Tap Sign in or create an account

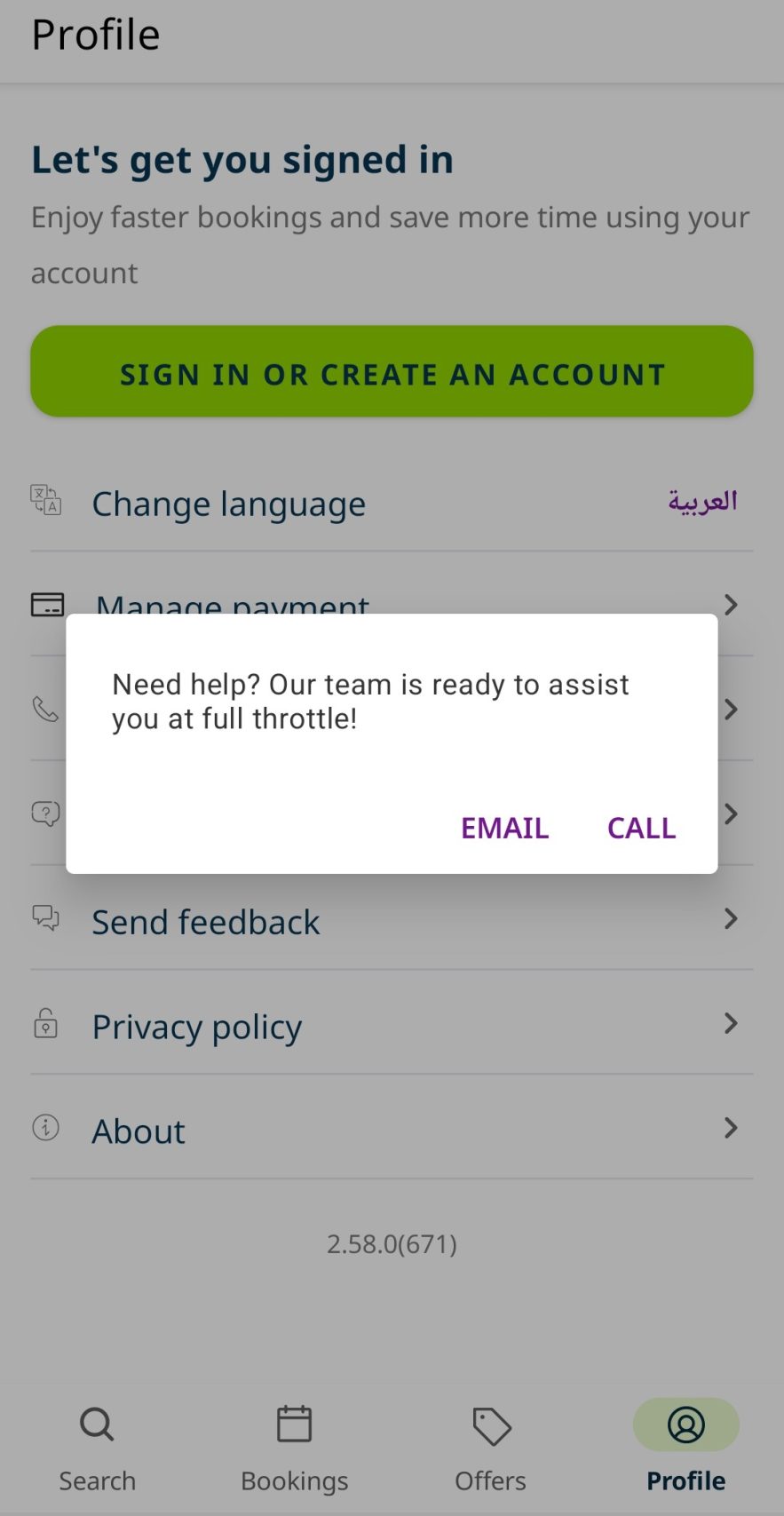(392, 372)
